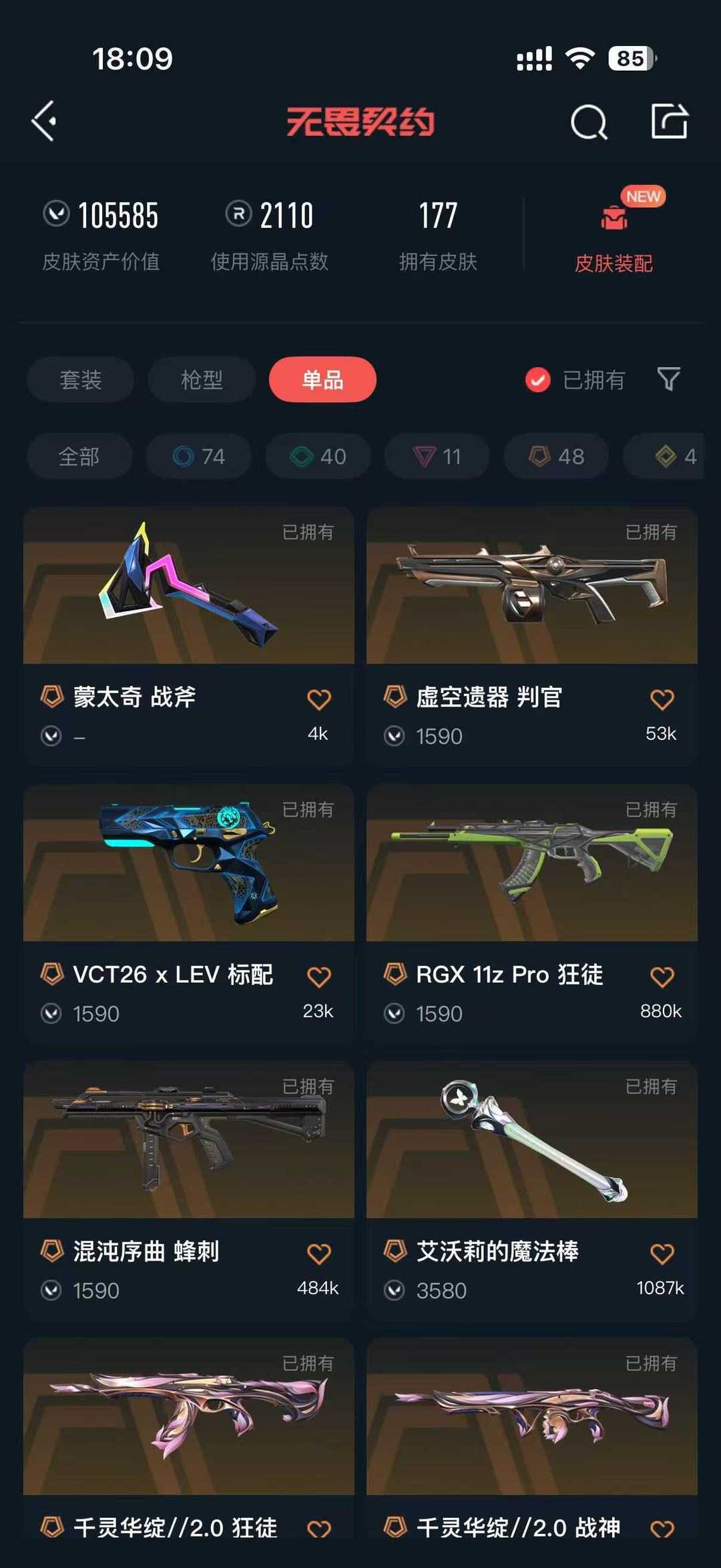
Task: Select the 单品 tab
Action: coord(322,380)
